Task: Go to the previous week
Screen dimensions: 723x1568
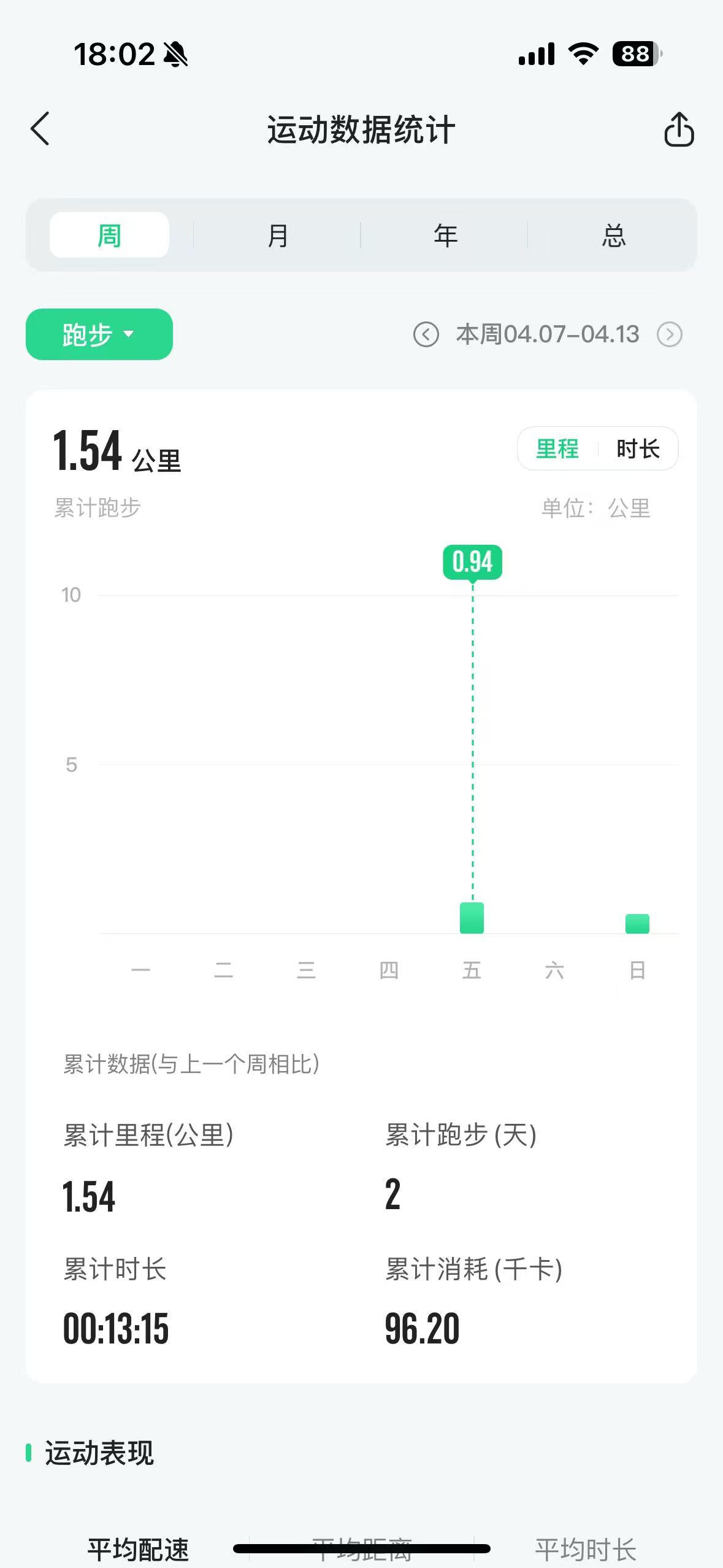Action: (x=426, y=334)
